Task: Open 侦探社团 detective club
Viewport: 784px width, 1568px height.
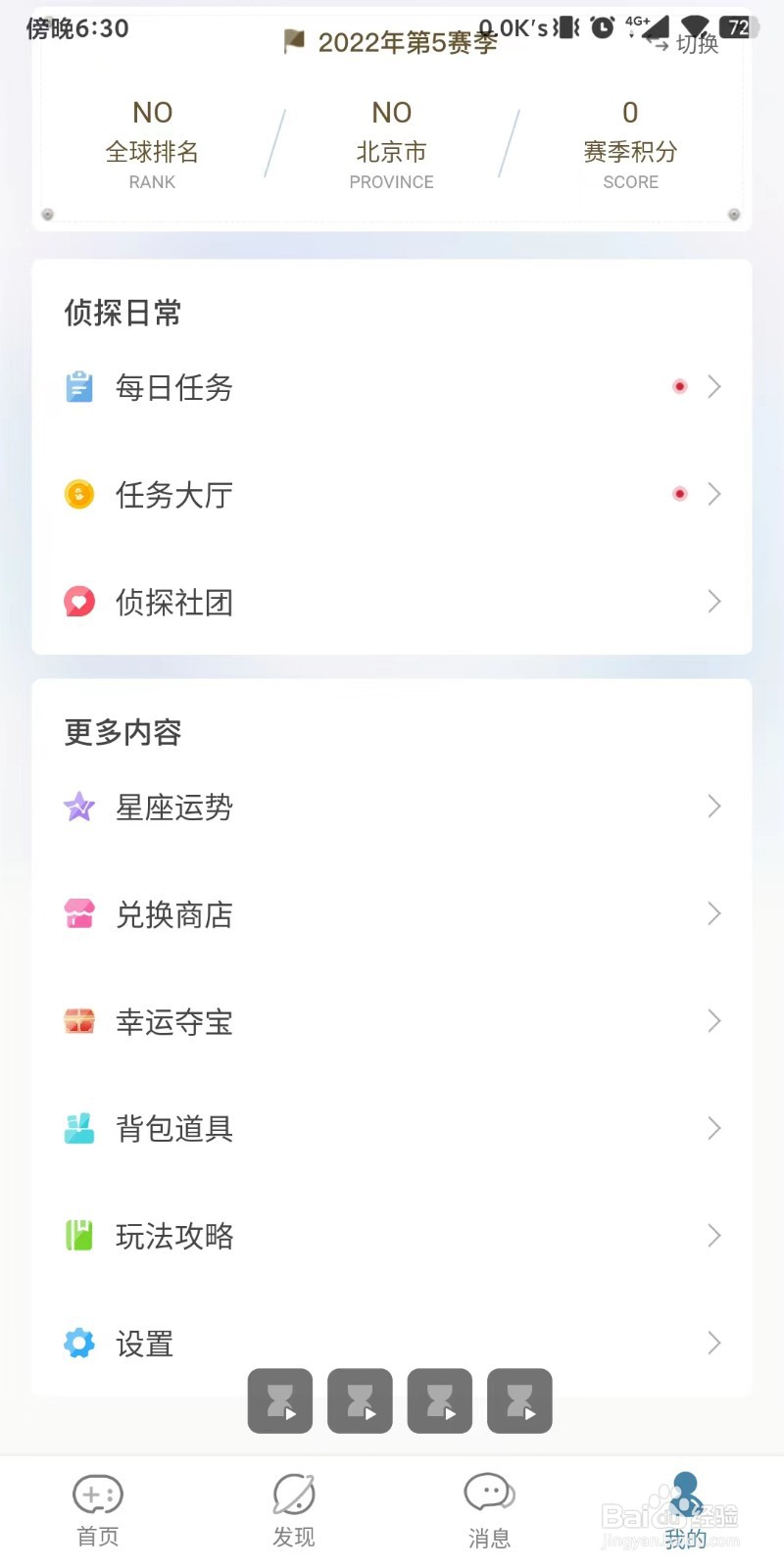Action: tap(392, 602)
